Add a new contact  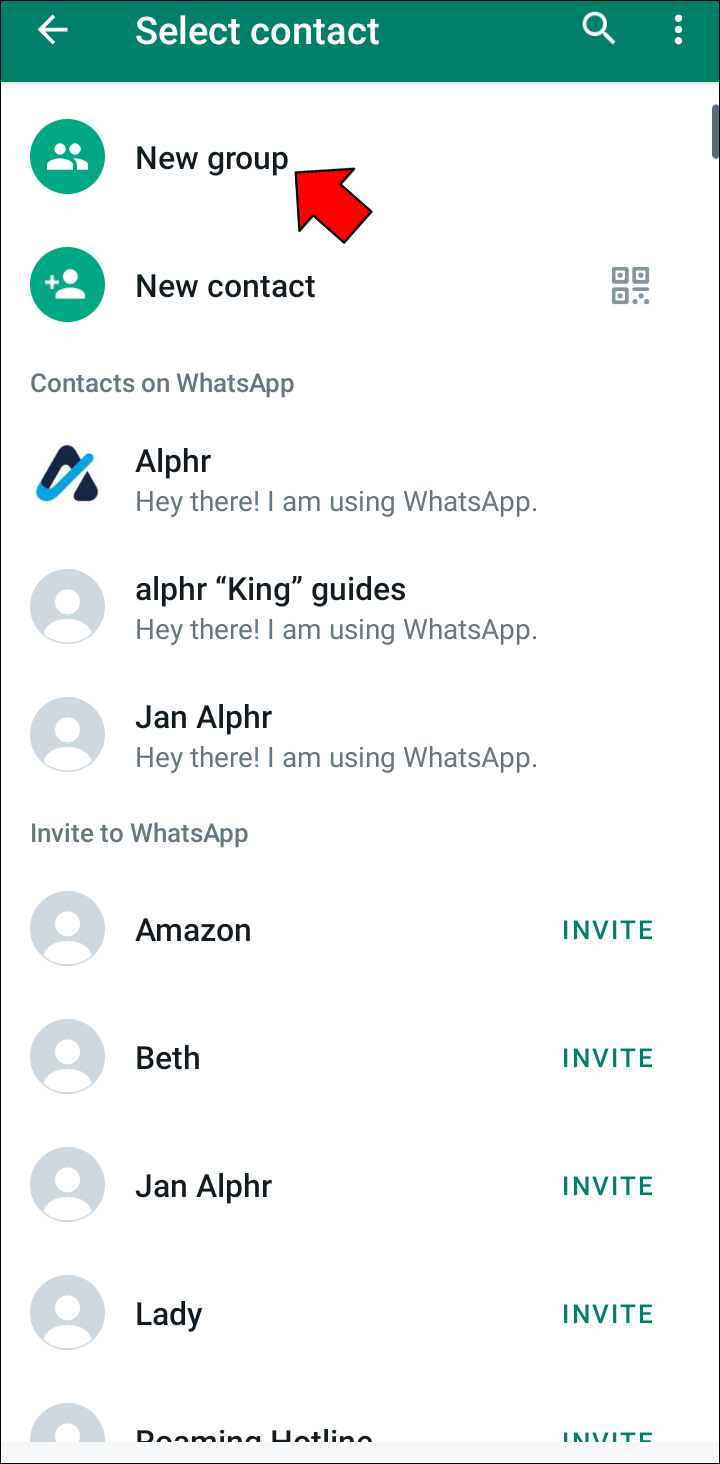tap(225, 286)
